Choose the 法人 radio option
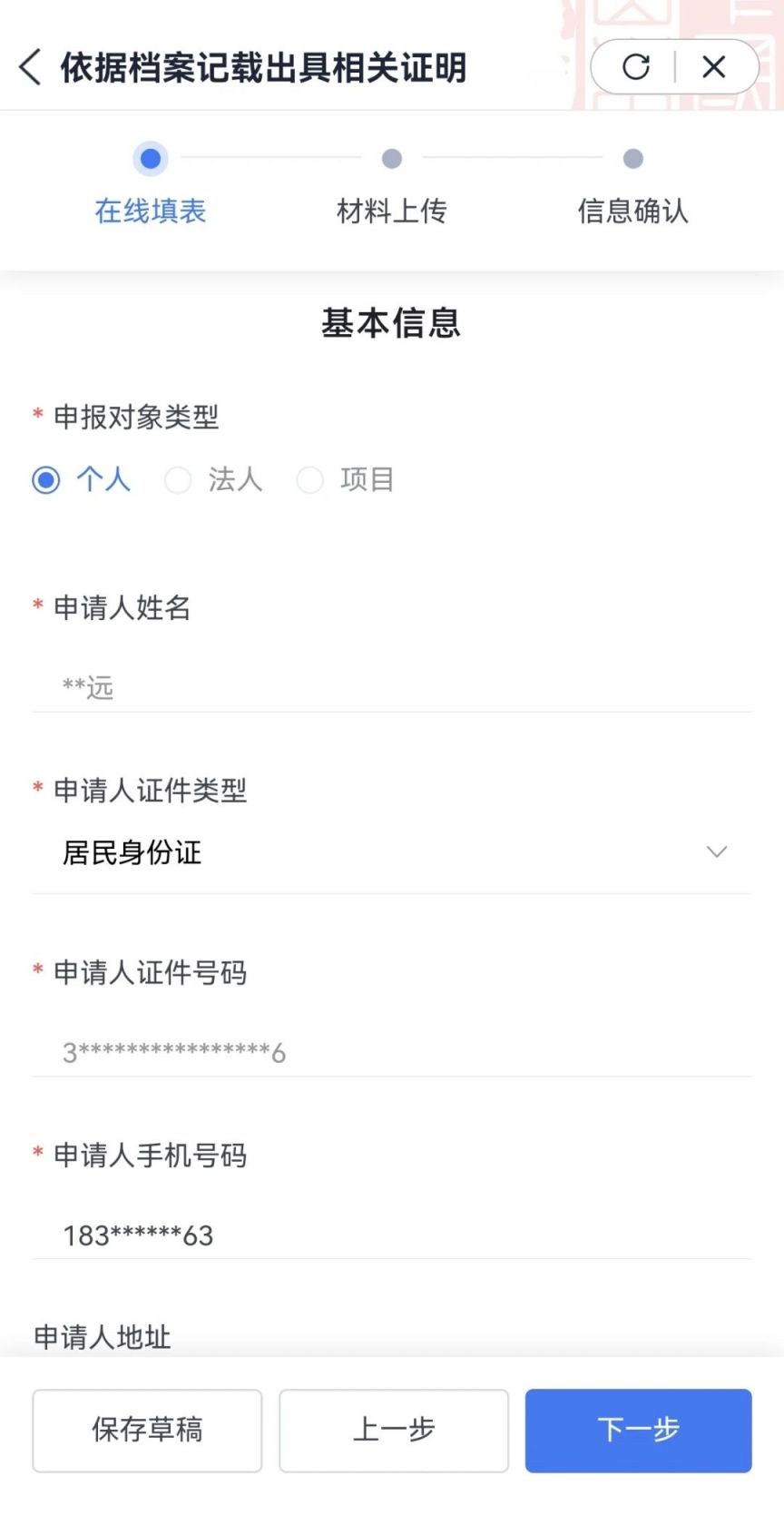This screenshot has width=784, height=1535. (179, 479)
